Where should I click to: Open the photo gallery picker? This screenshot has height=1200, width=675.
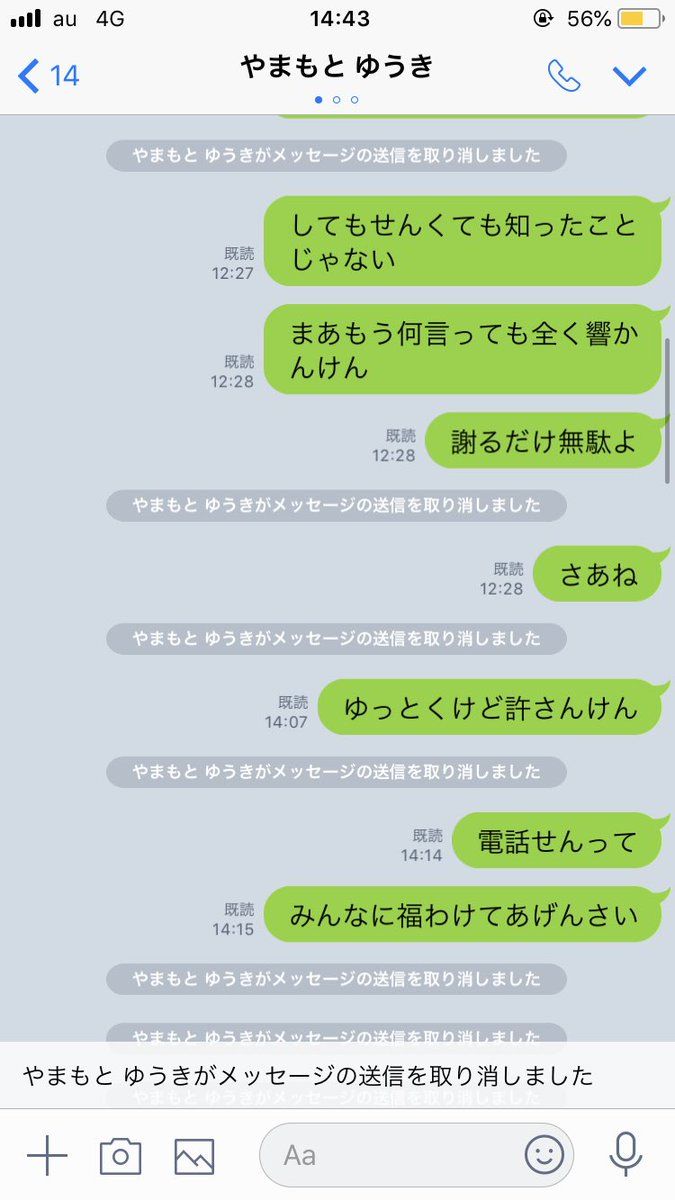[194, 1156]
